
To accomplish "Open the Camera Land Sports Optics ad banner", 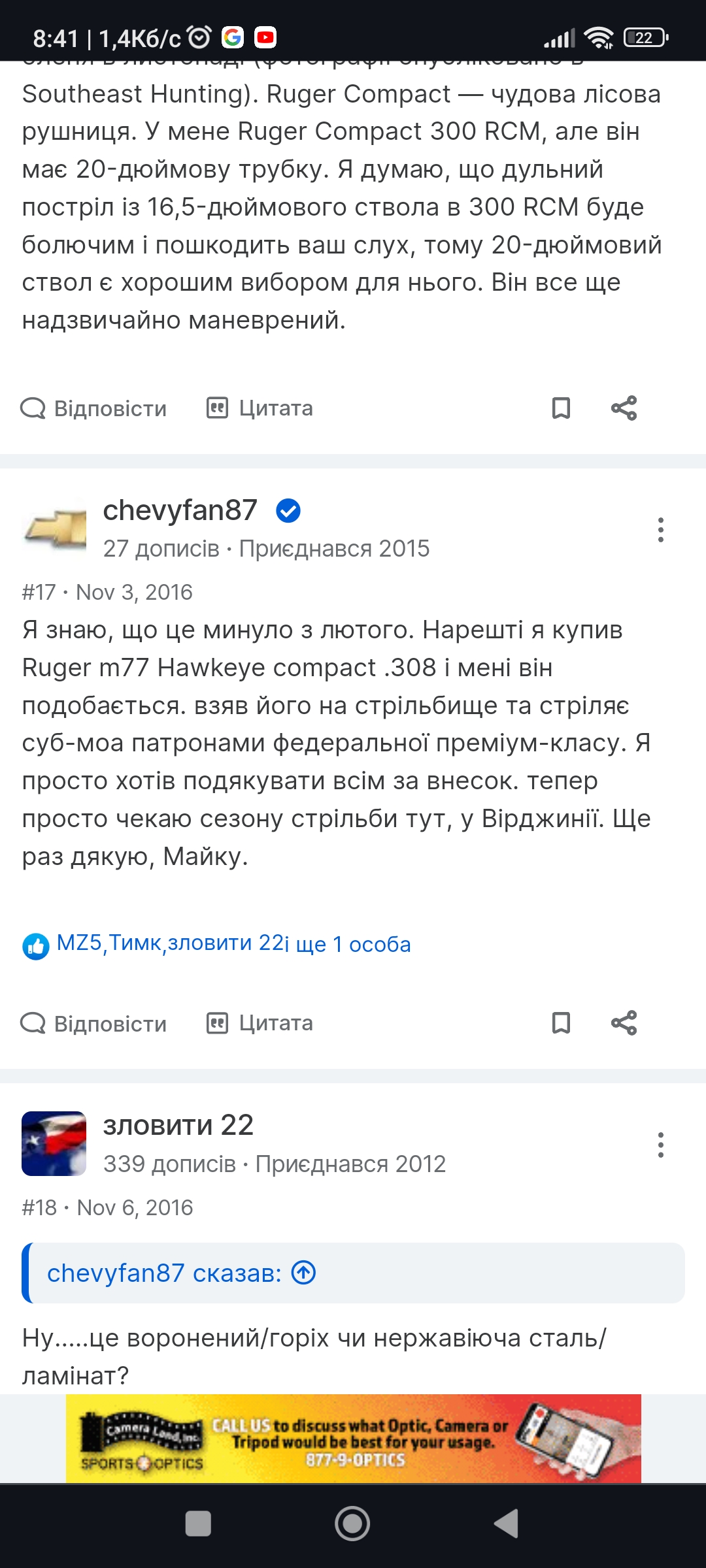I will [x=353, y=1439].
